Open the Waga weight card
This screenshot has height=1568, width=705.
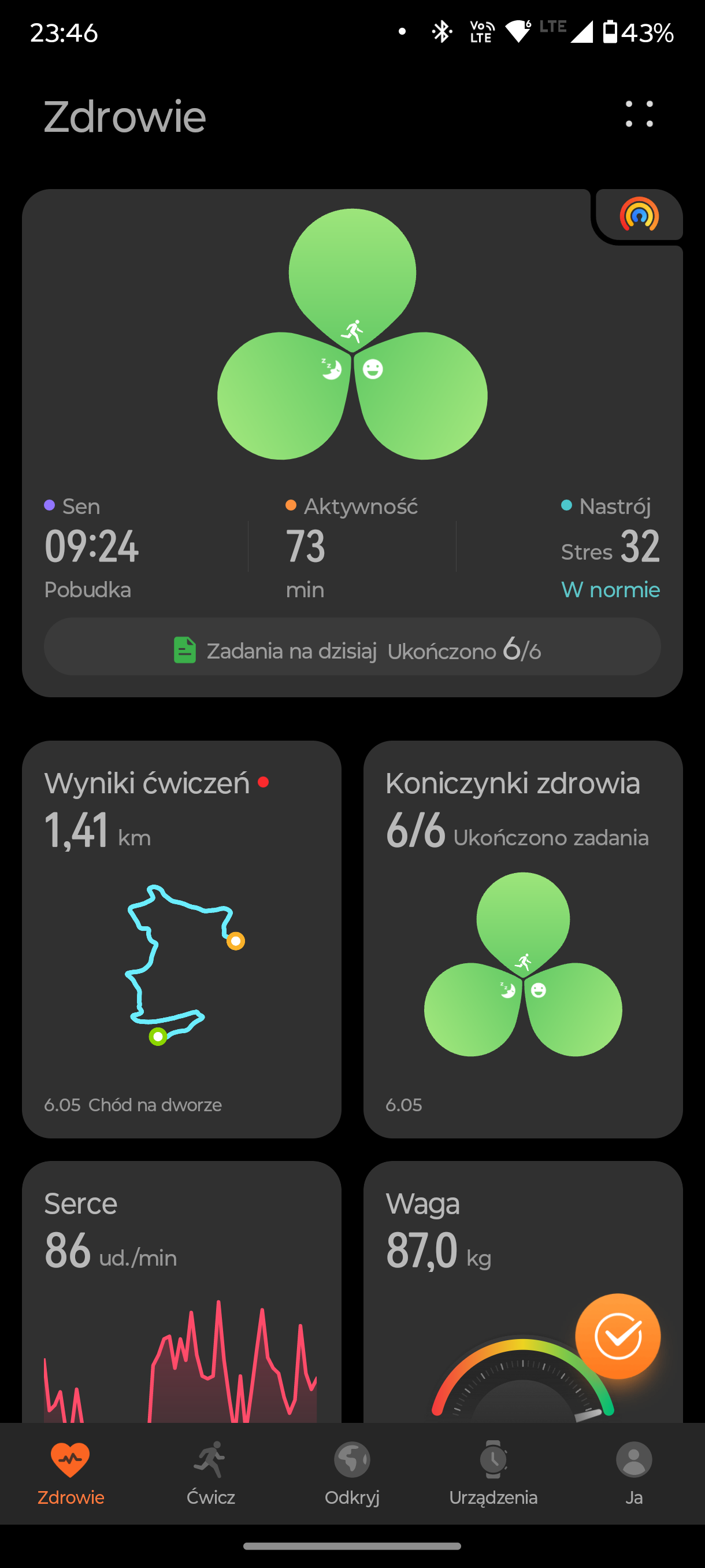pyautogui.click(x=523, y=1292)
